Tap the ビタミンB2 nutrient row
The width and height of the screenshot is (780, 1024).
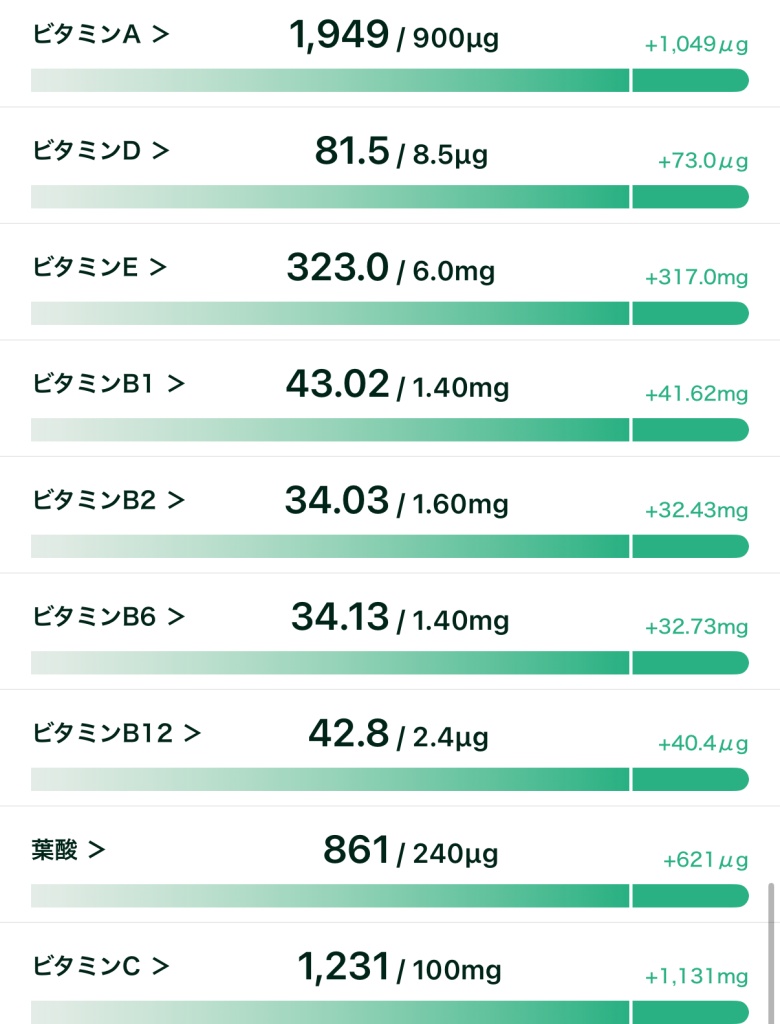tap(109, 501)
